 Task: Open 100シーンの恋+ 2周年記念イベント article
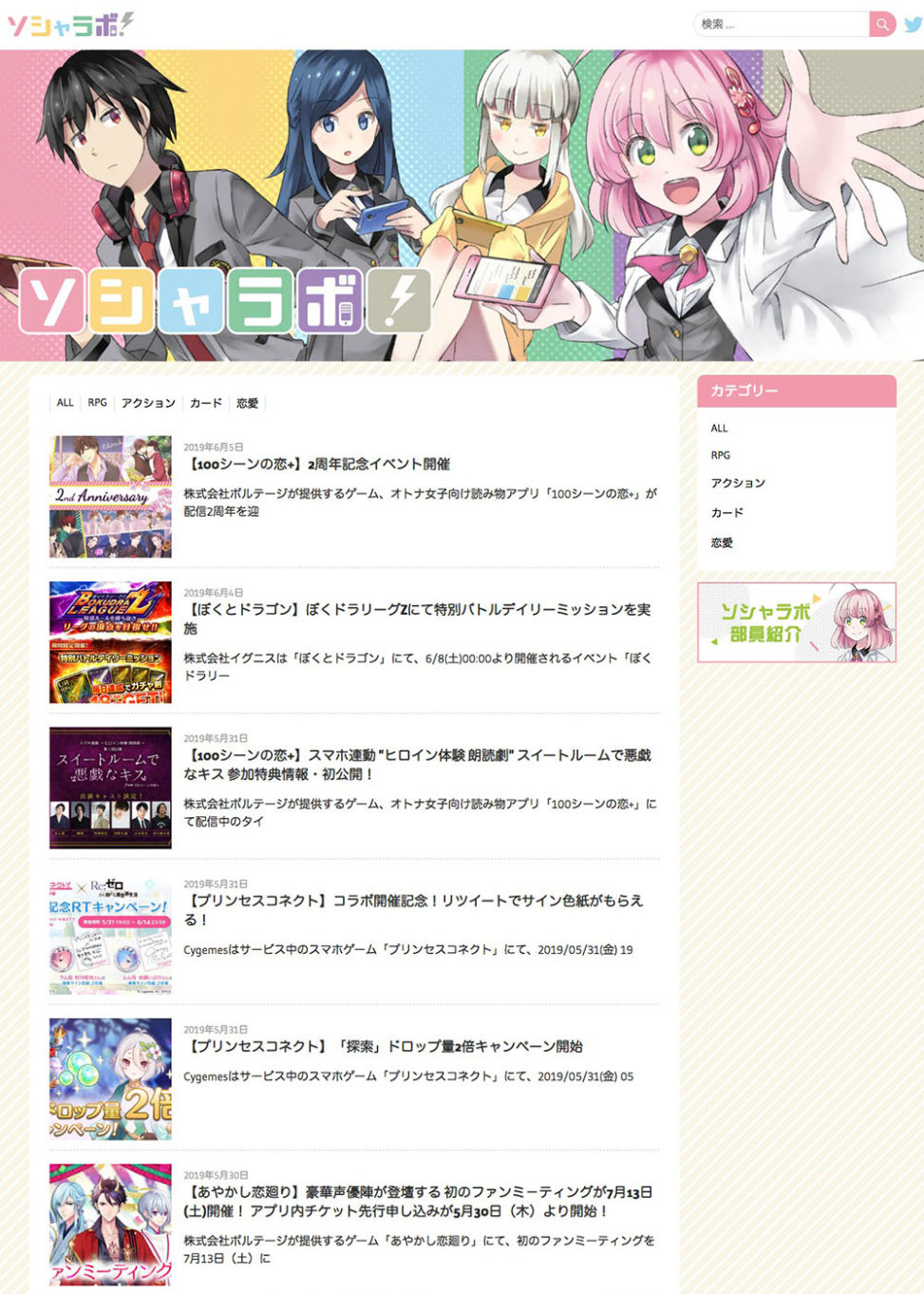[319, 465]
